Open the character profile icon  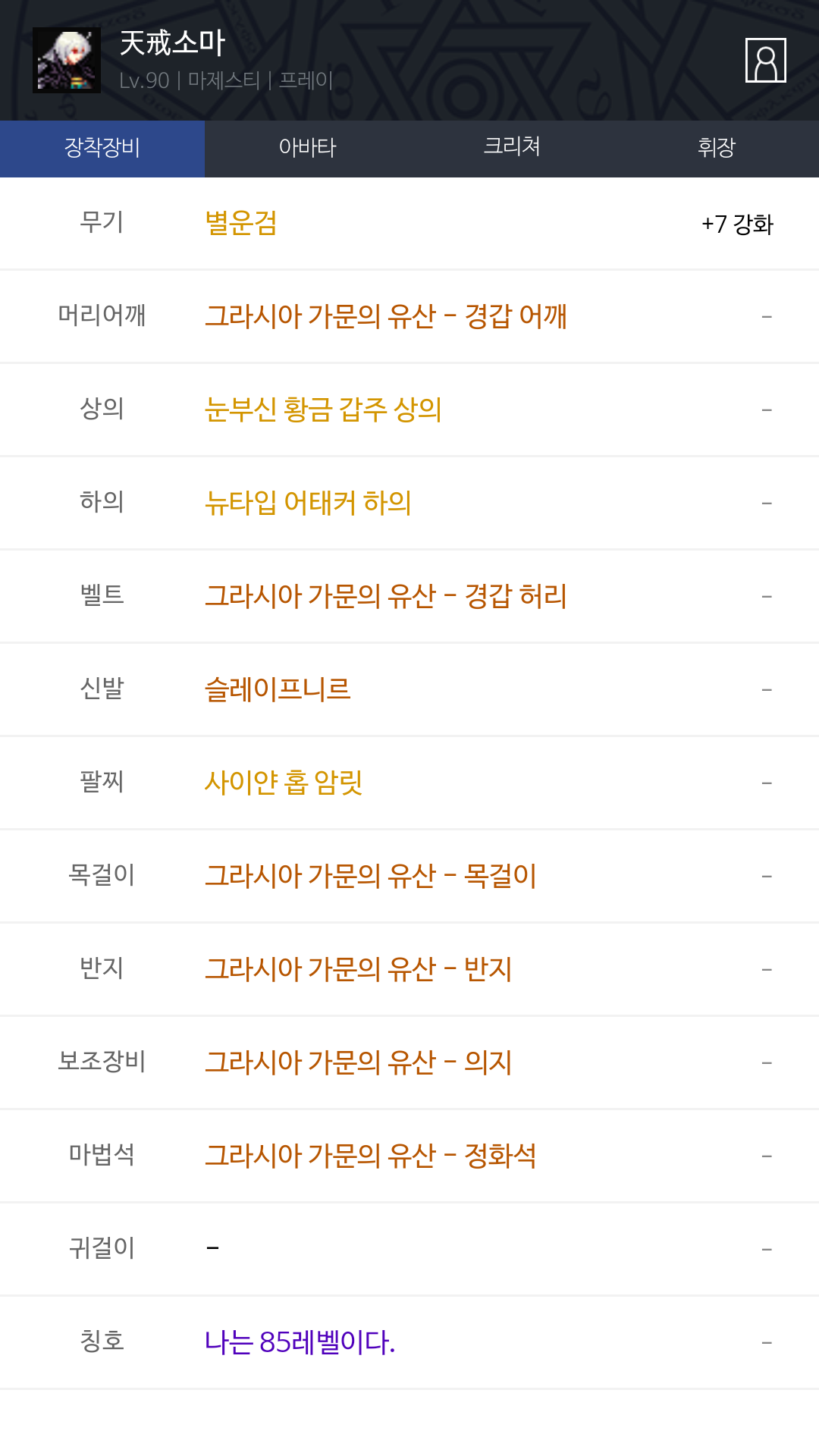(x=765, y=60)
